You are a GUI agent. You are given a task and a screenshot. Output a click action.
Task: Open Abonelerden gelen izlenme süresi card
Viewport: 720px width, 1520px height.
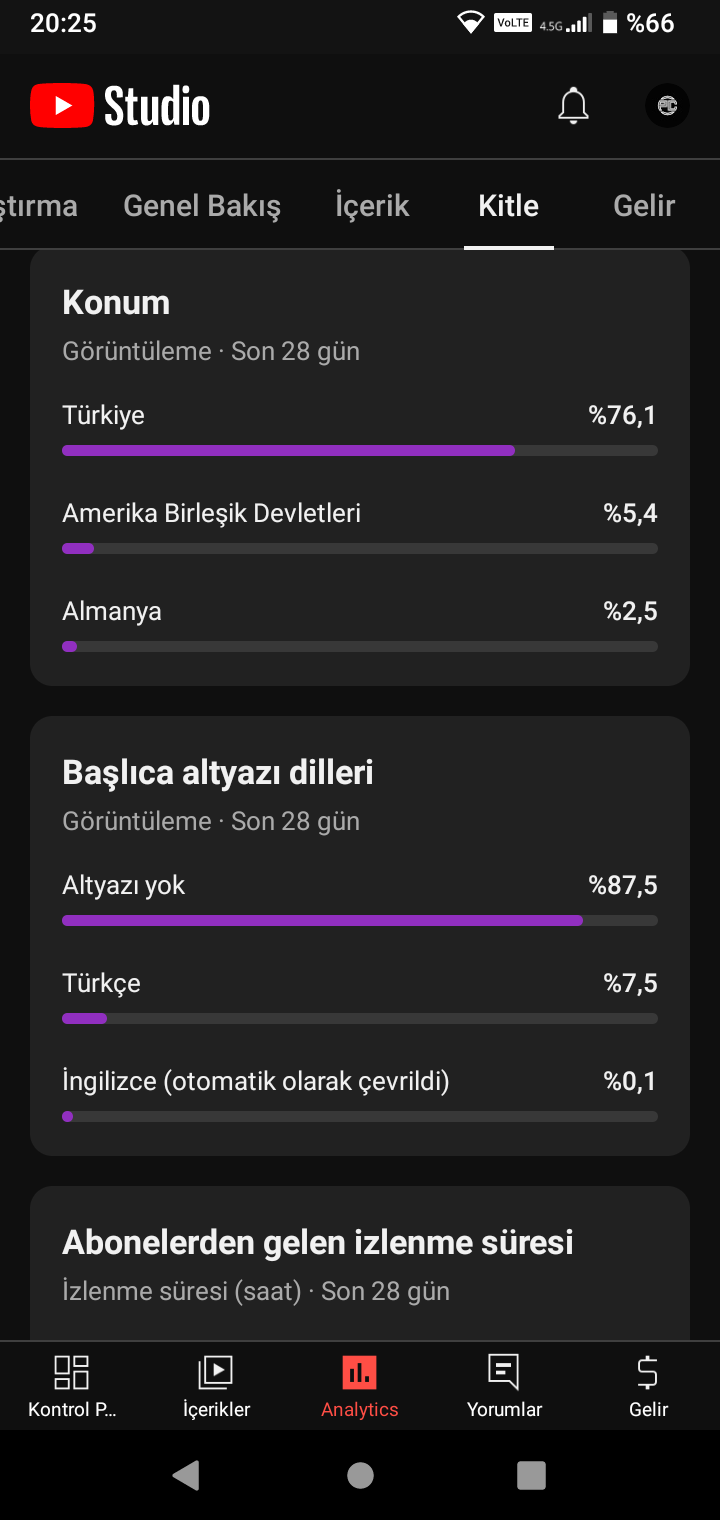point(360,1264)
